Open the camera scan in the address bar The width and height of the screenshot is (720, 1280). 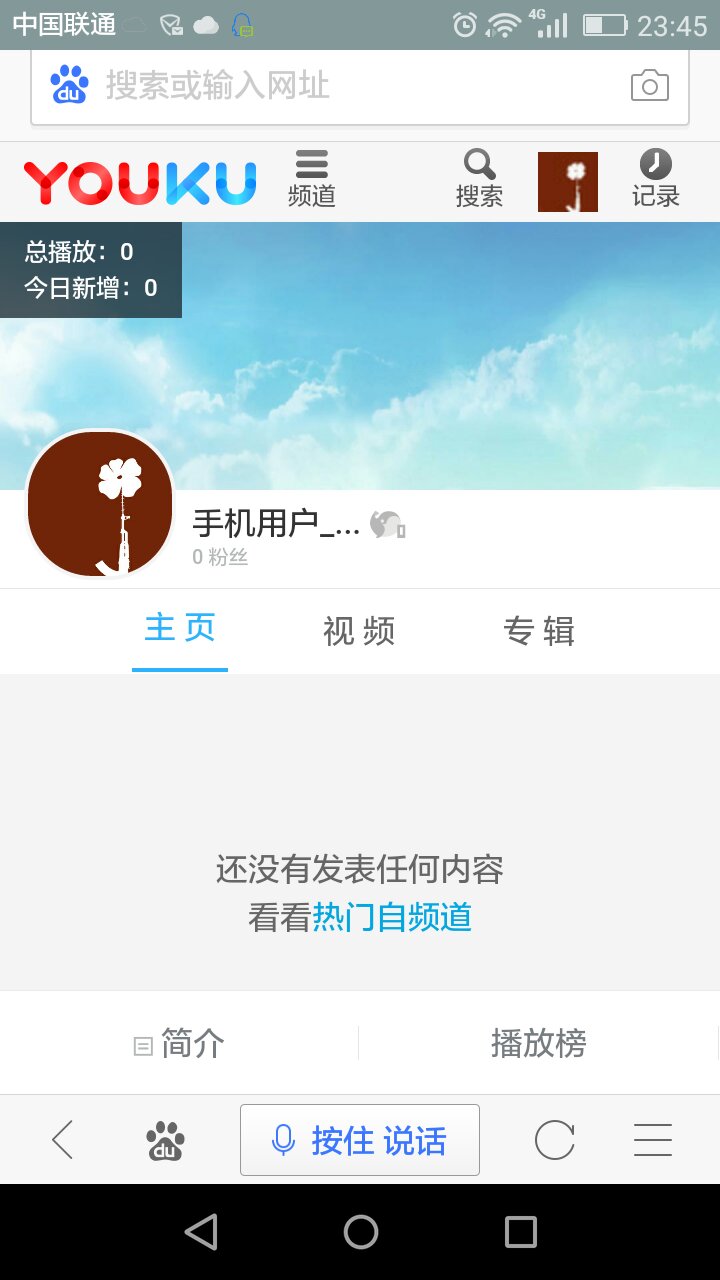click(650, 86)
